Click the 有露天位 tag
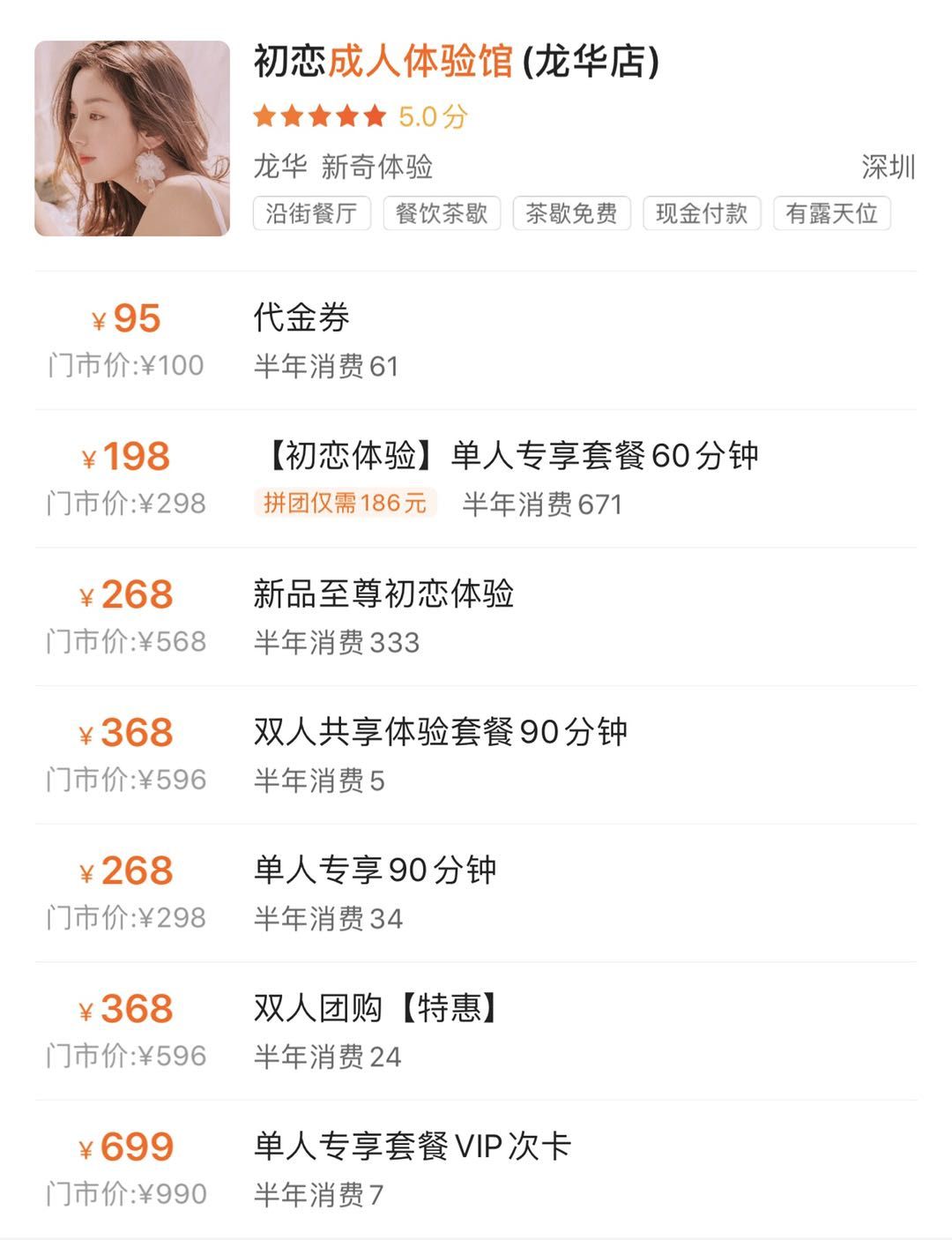The height and width of the screenshot is (1240, 952). (832, 213)
